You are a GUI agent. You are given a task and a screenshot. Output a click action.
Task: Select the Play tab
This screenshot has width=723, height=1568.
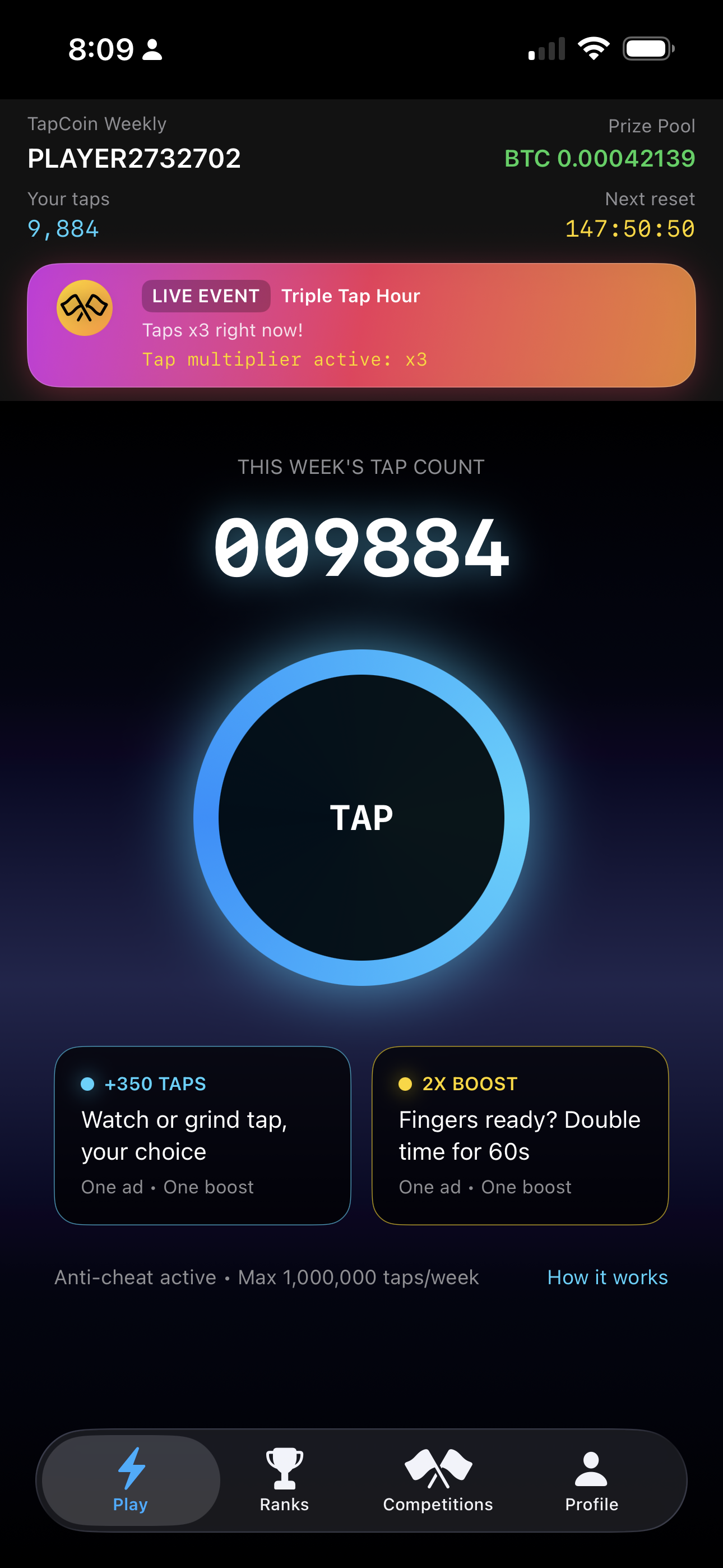[x=131, y=1481]
